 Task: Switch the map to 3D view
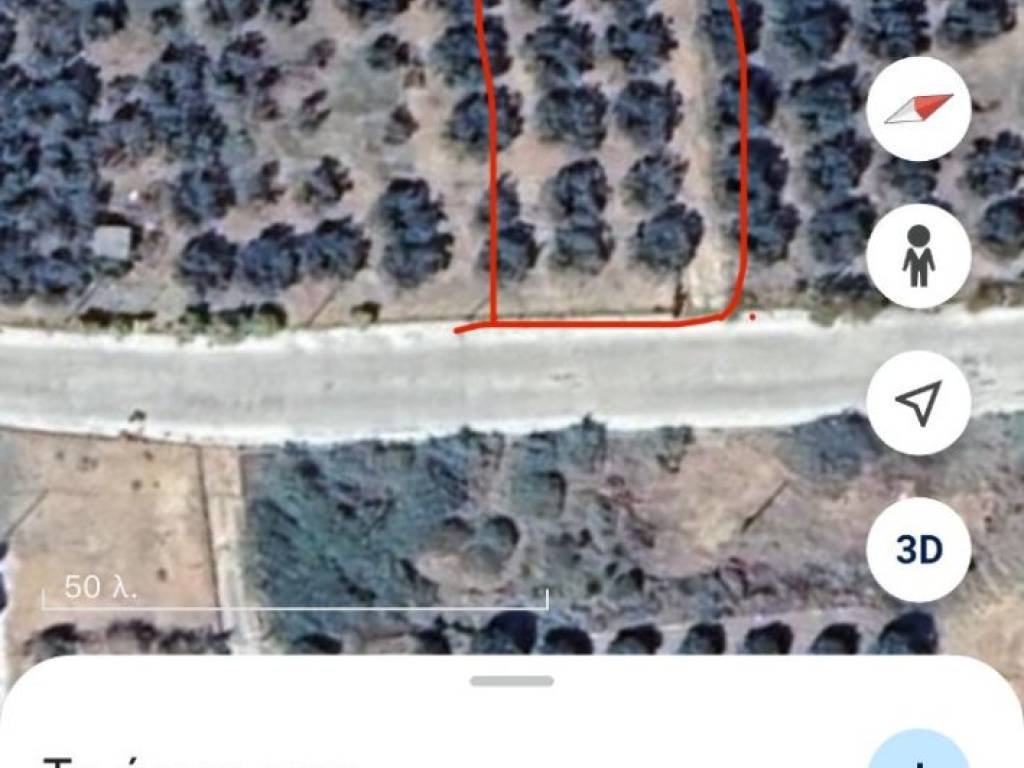tap(918, 549)
